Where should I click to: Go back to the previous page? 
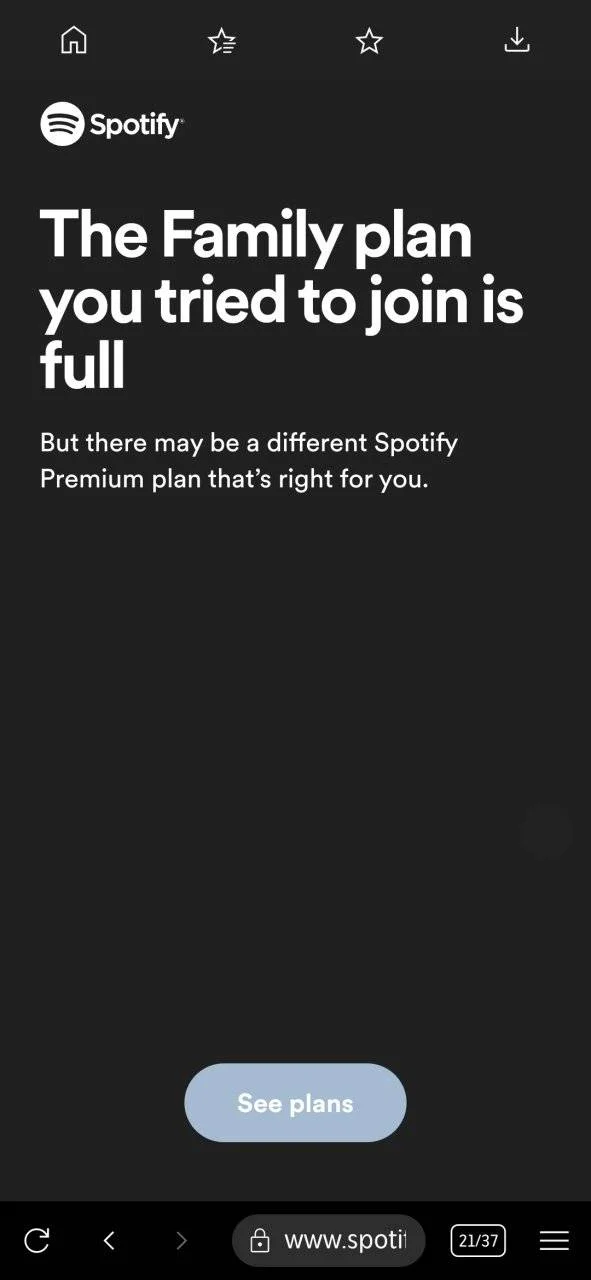coord(109,1241)
